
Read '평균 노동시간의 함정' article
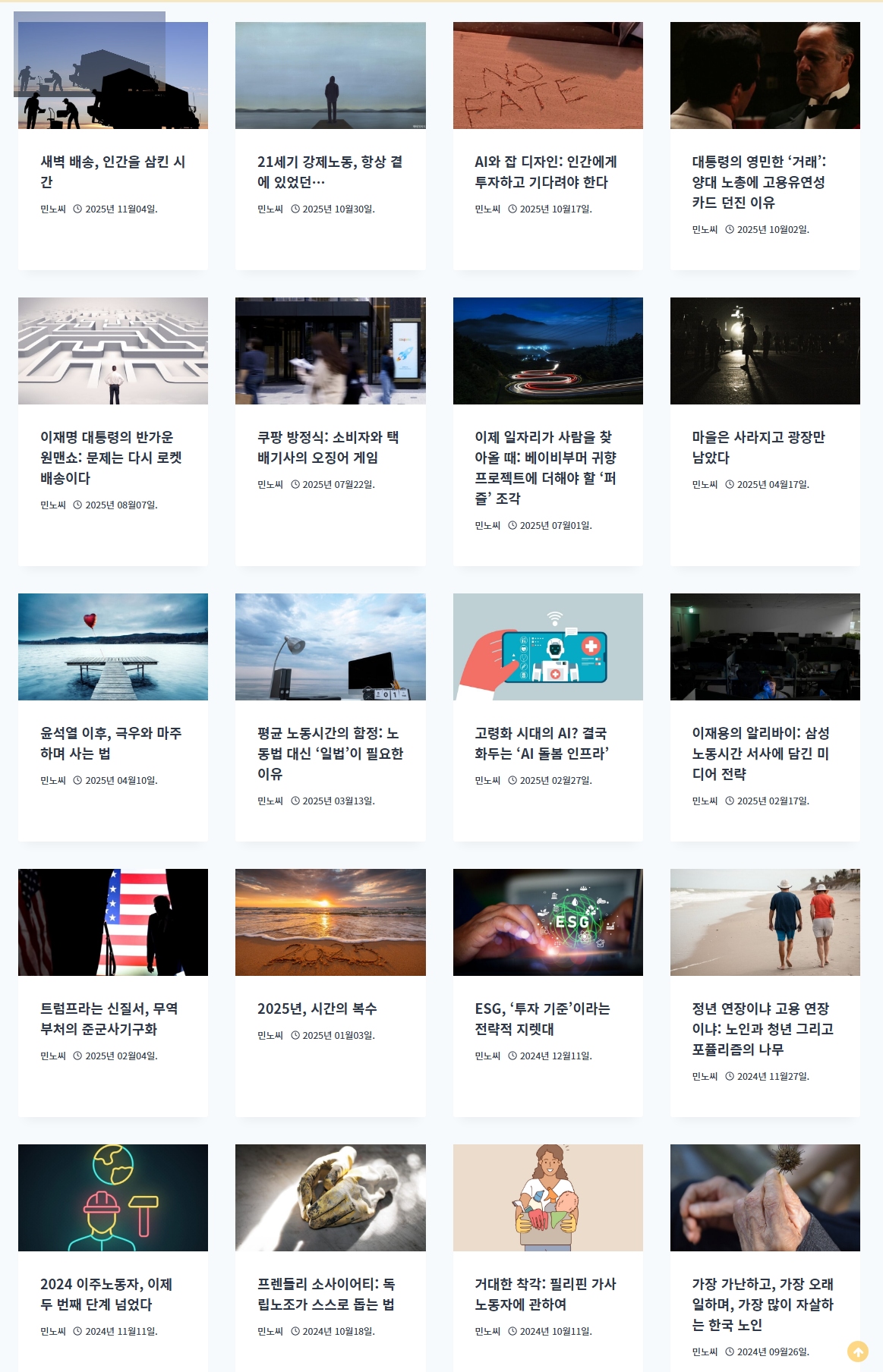(x=330, y=754)
